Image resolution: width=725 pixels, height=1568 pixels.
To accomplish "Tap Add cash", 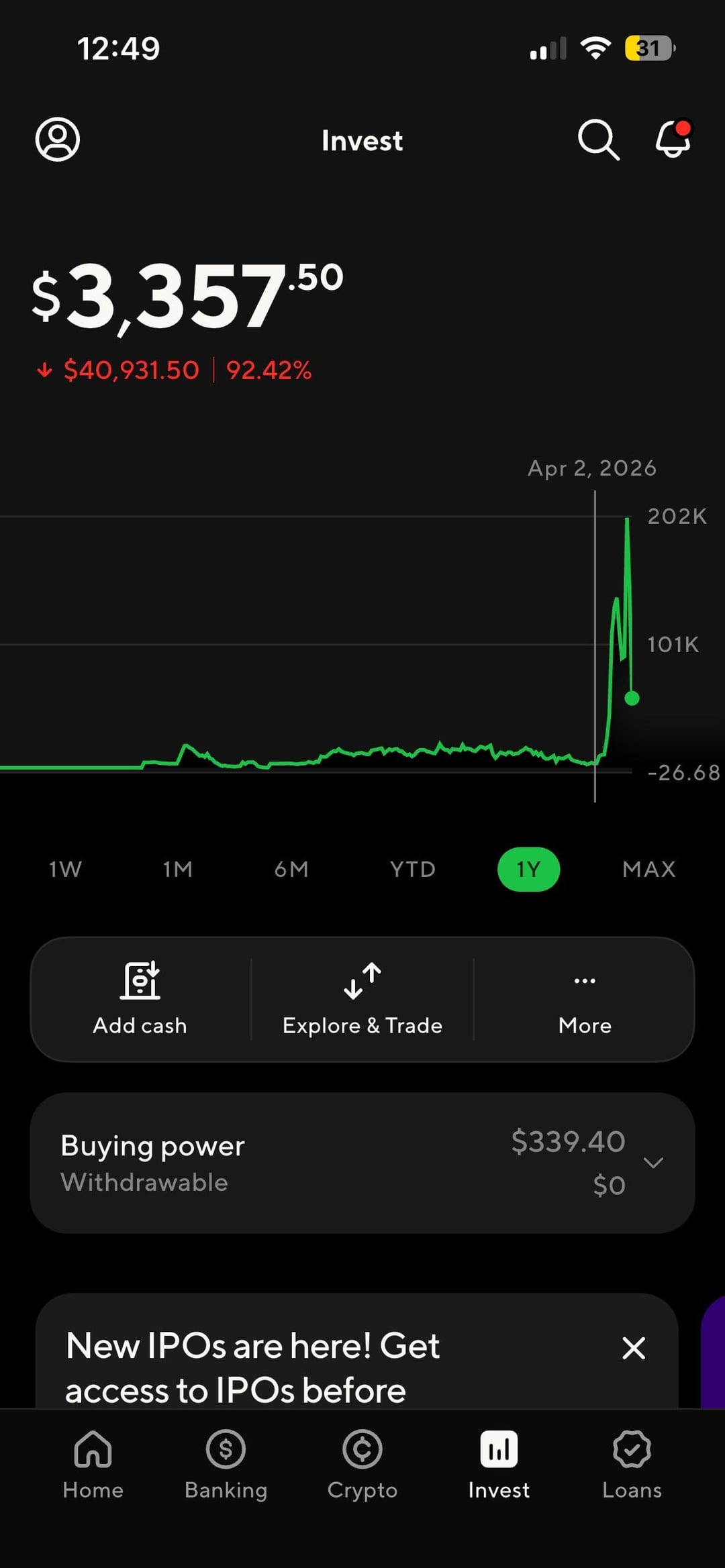I will (140, 998).
